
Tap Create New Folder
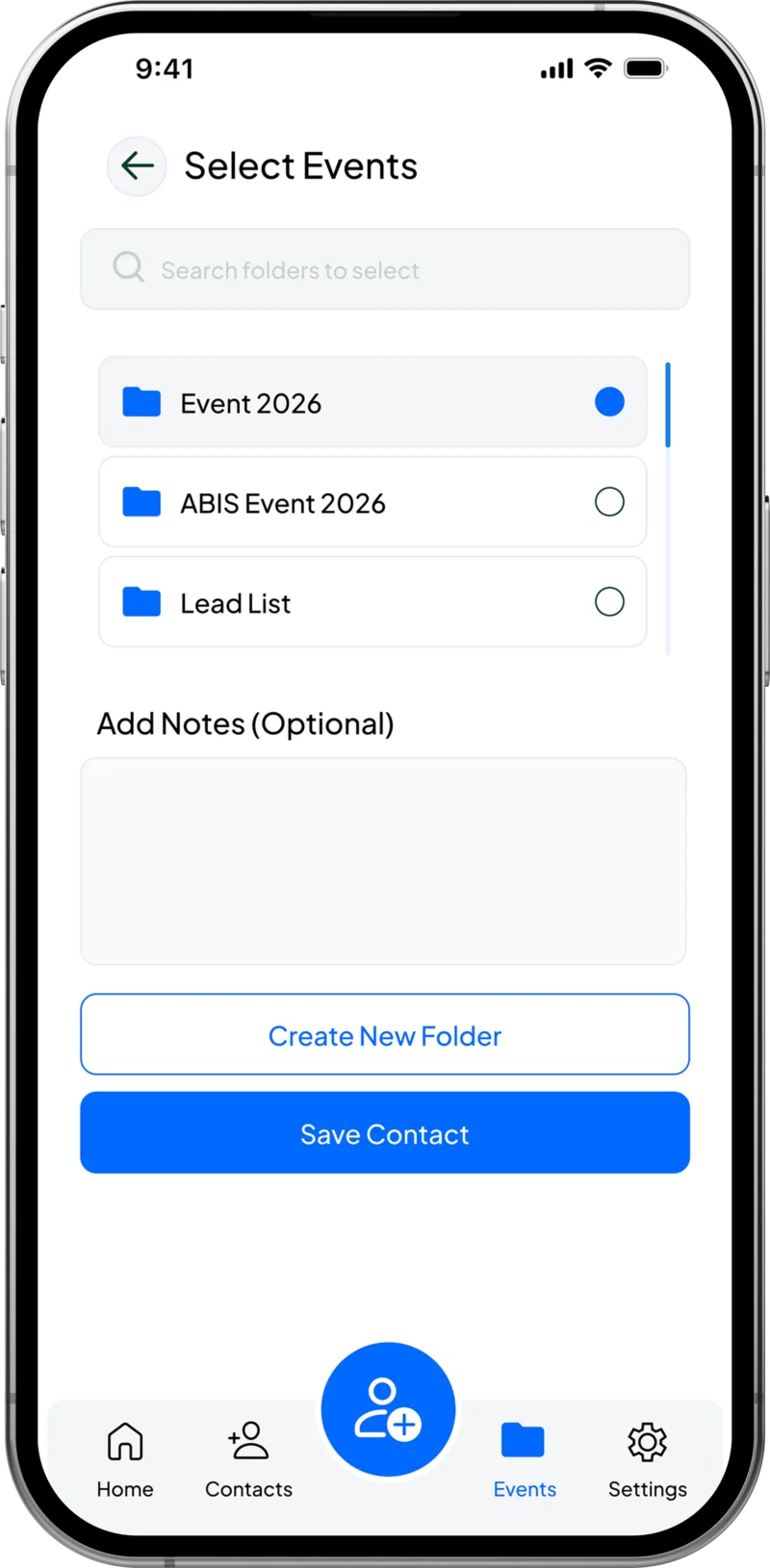385,1034
